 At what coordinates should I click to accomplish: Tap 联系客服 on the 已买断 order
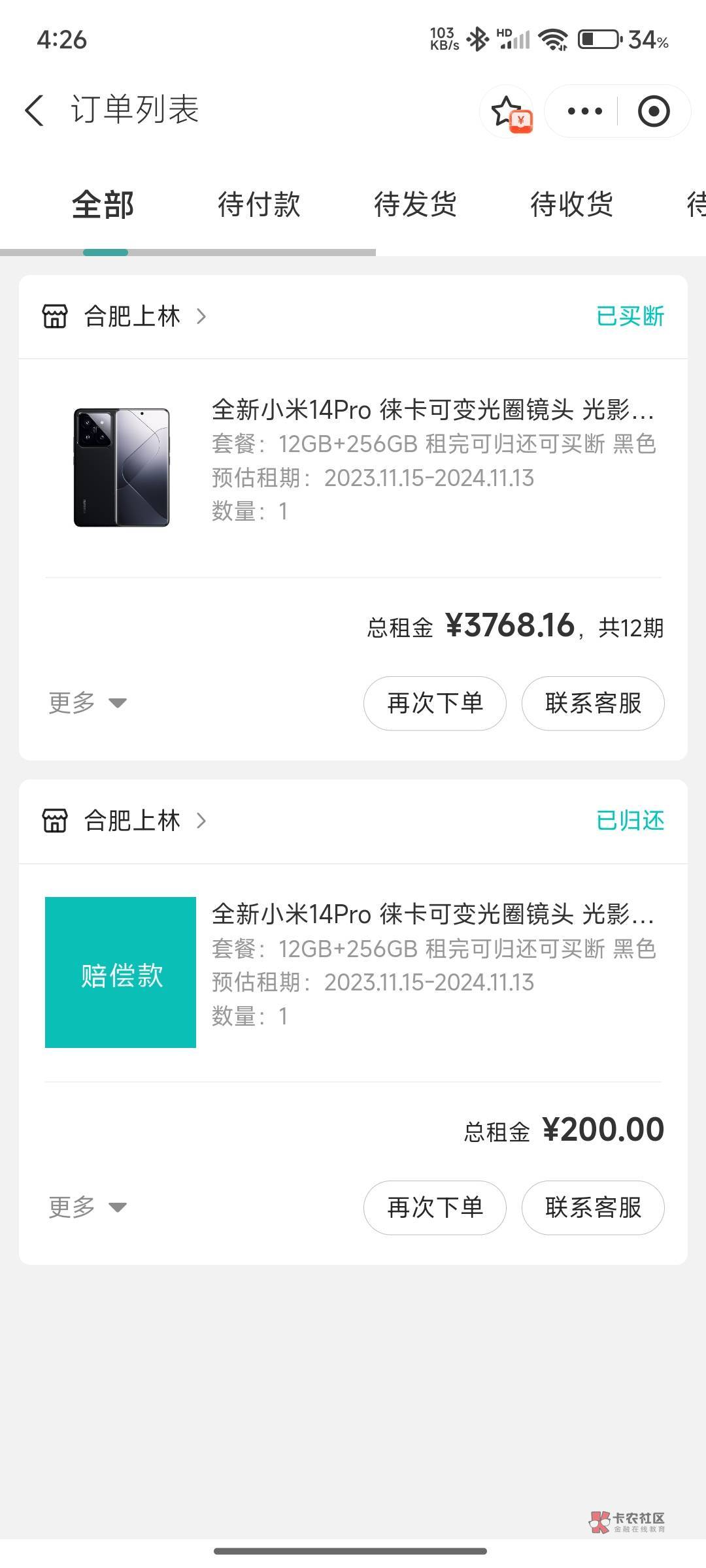(x=593, y=703)
